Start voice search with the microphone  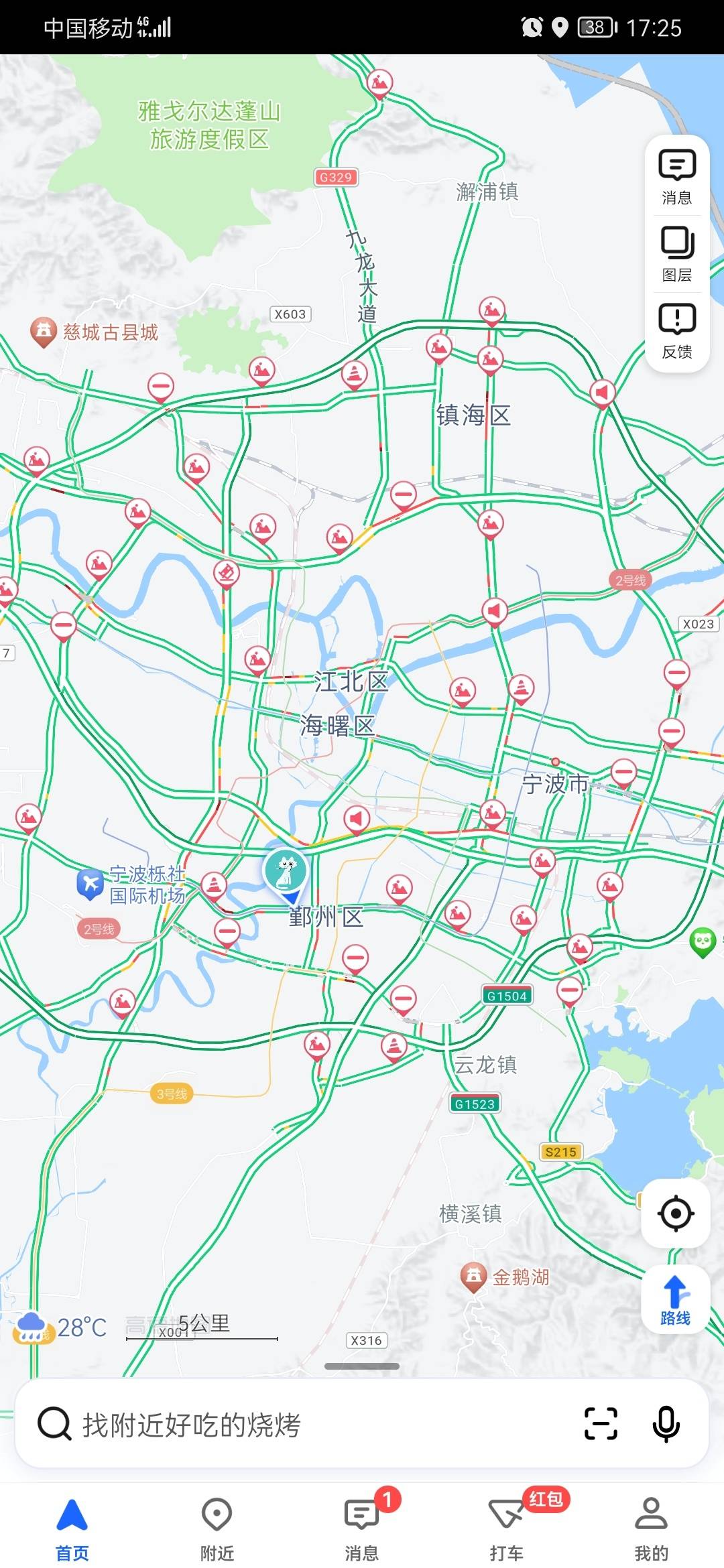(x=666, y=1424)
